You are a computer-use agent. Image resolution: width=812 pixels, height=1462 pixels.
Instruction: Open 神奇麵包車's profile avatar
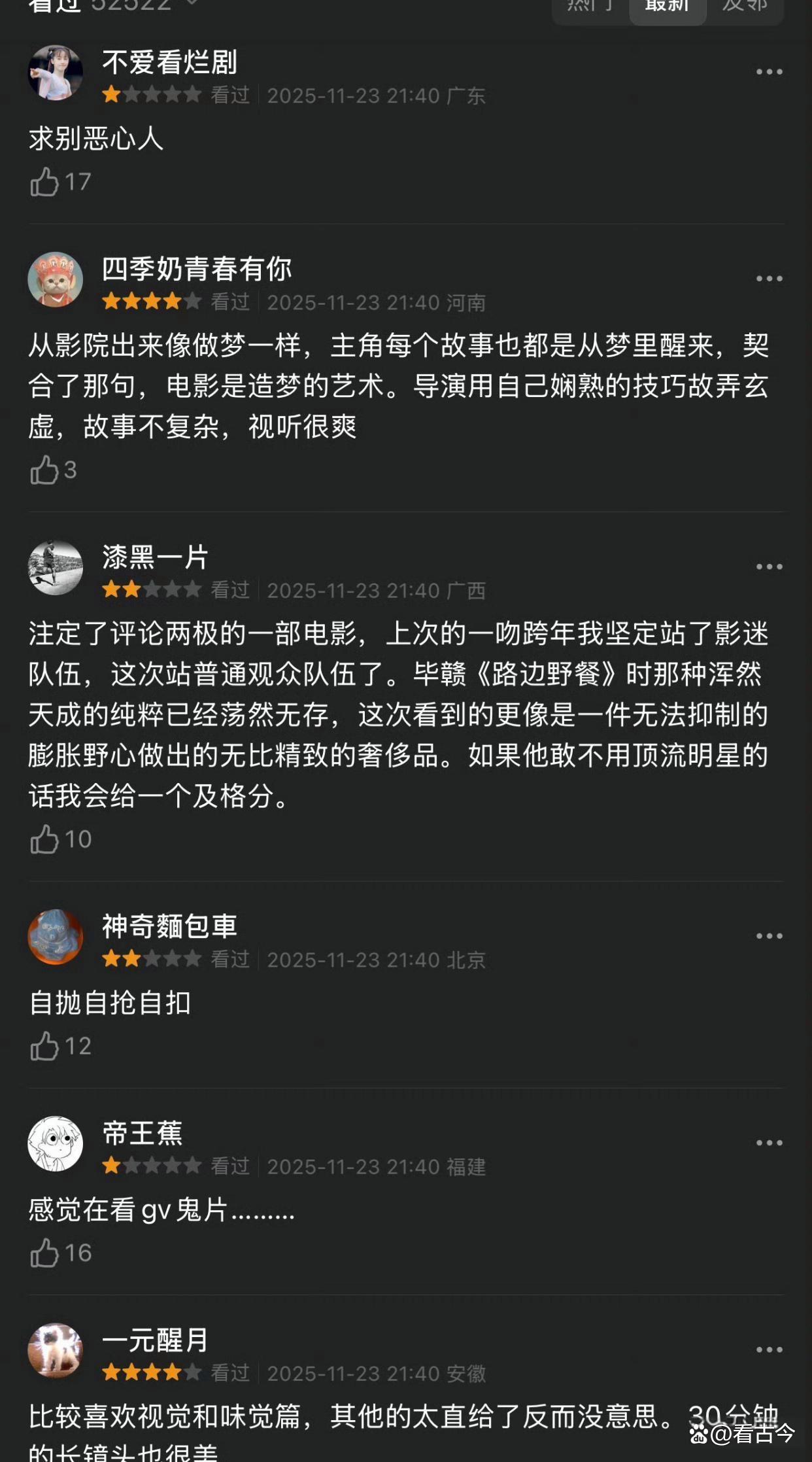(x=56, y=937)
